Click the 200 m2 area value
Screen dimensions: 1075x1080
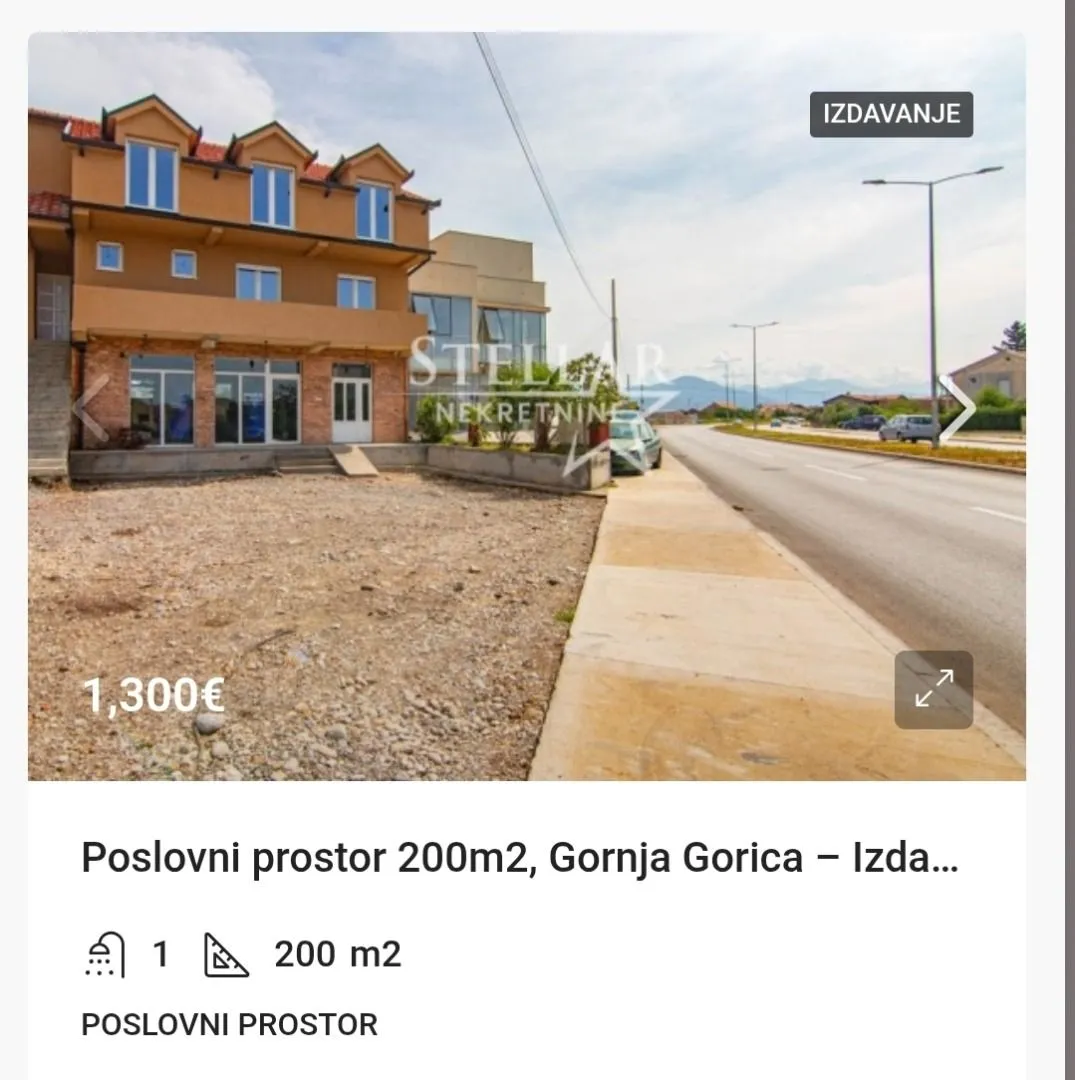[337, 955]
